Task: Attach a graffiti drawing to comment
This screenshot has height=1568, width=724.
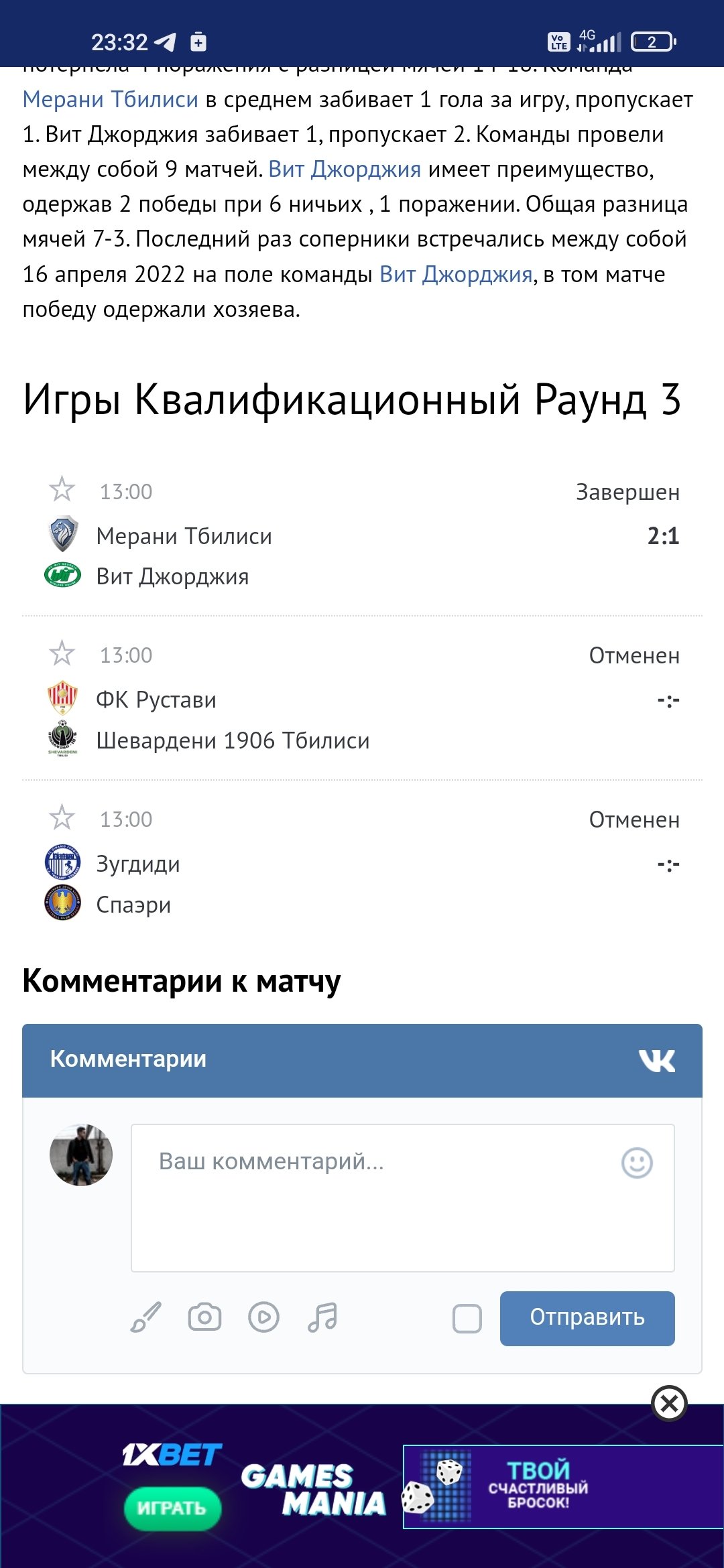Action: tap(146, 1317)
